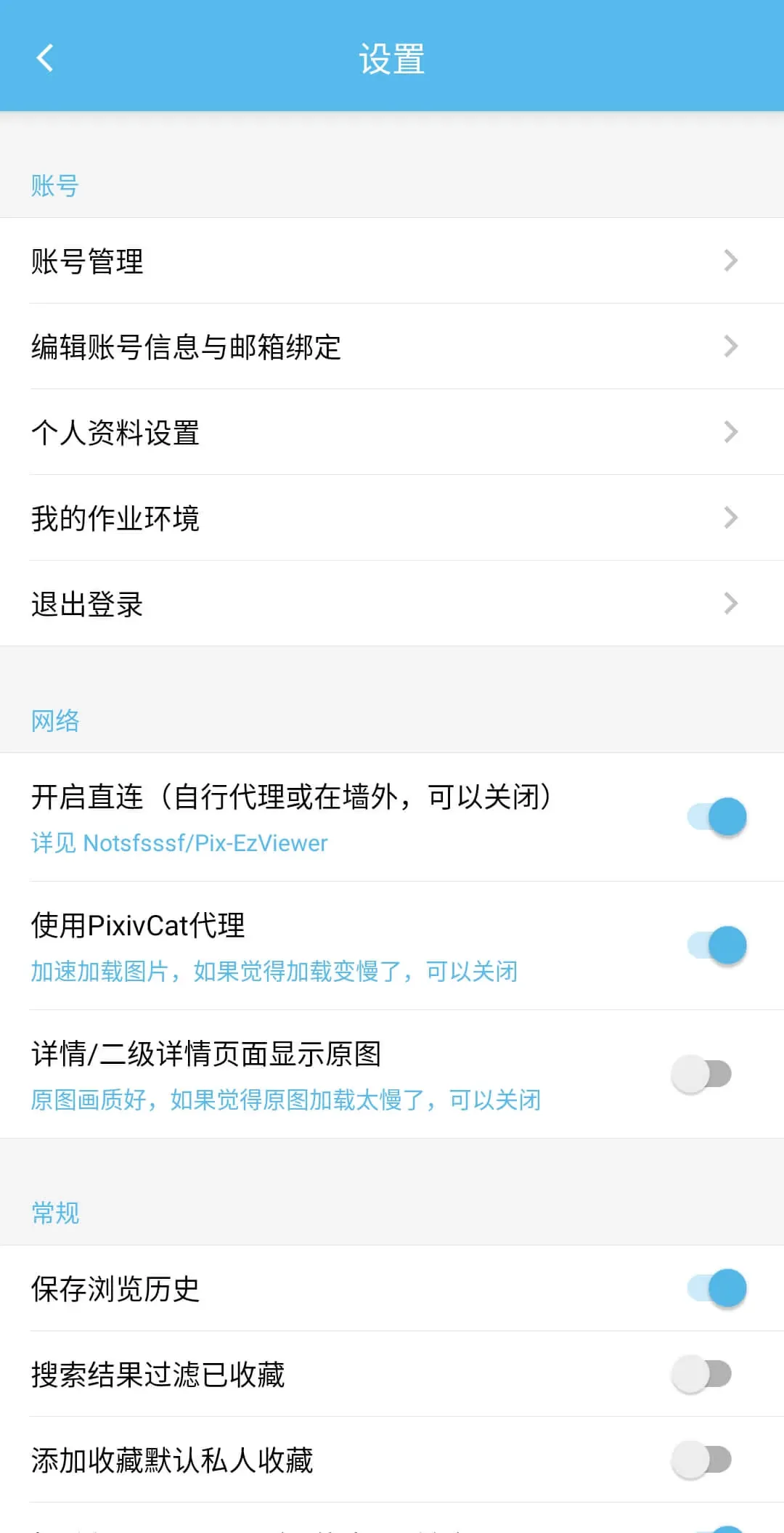784x1533 pixels.
Task: Tap the 网络 section header
Action: point(54,720)
